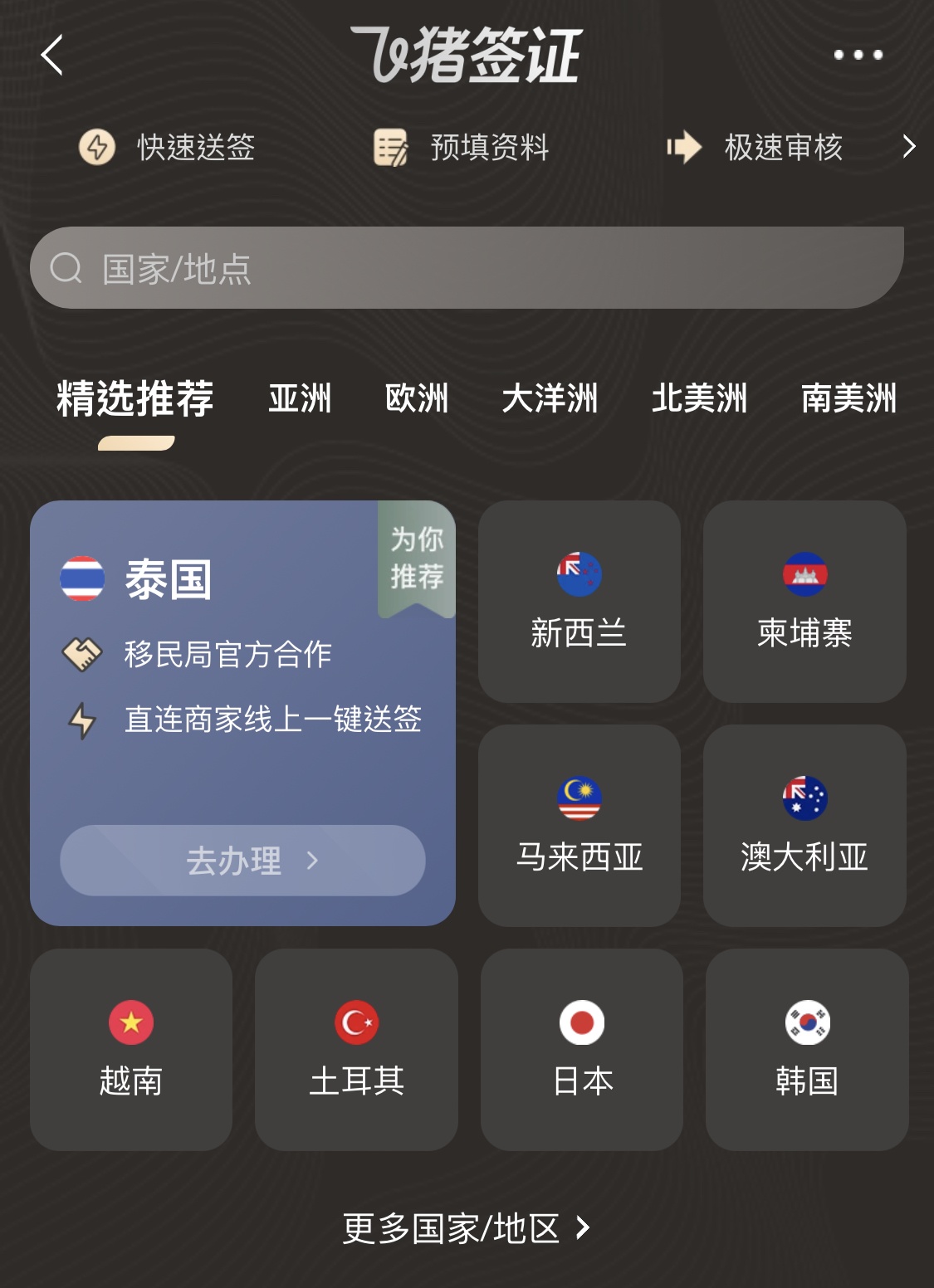Open the 新西兰 visa card
Viewport: 934px width, 1288px height.
pyautogui.click(x=579, y=602)
